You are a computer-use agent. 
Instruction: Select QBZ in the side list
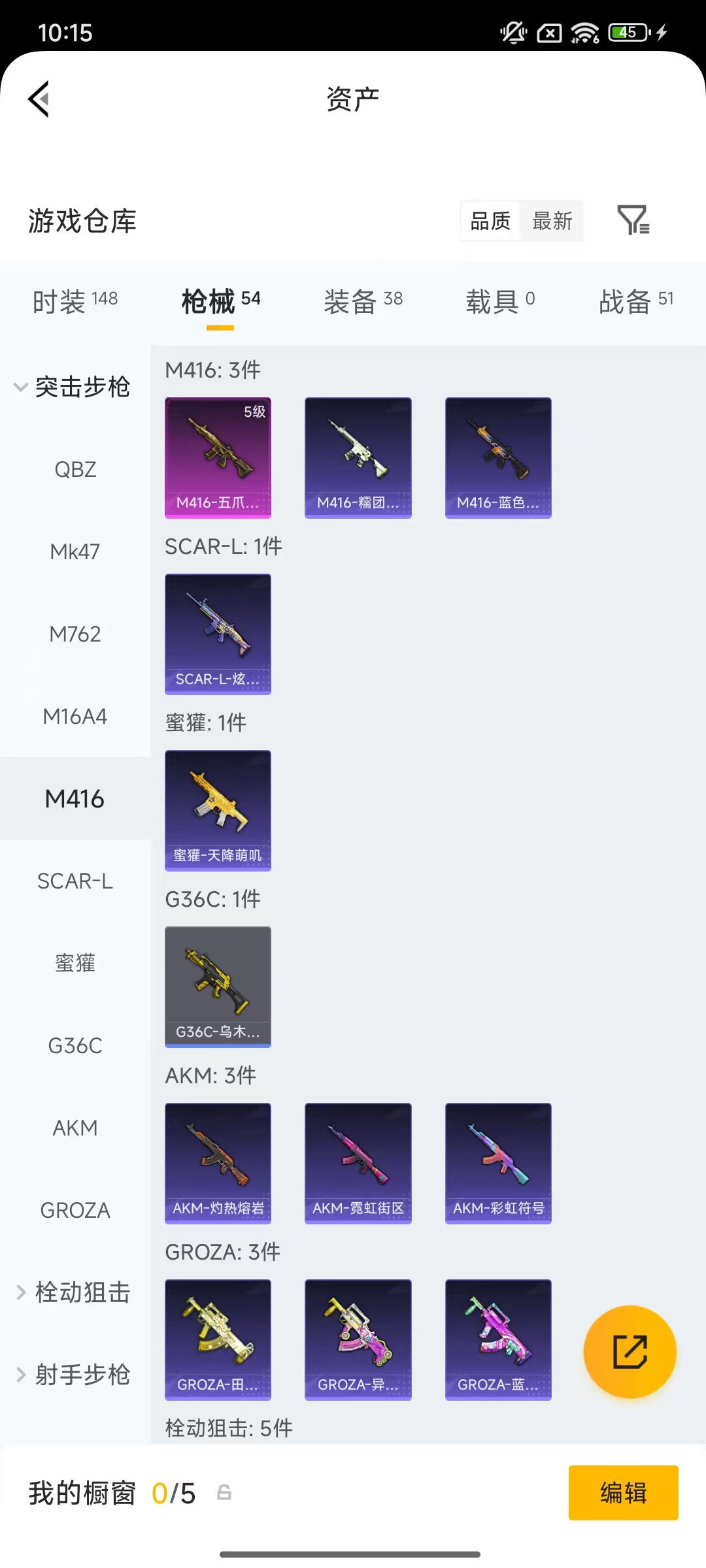[75, 469]
